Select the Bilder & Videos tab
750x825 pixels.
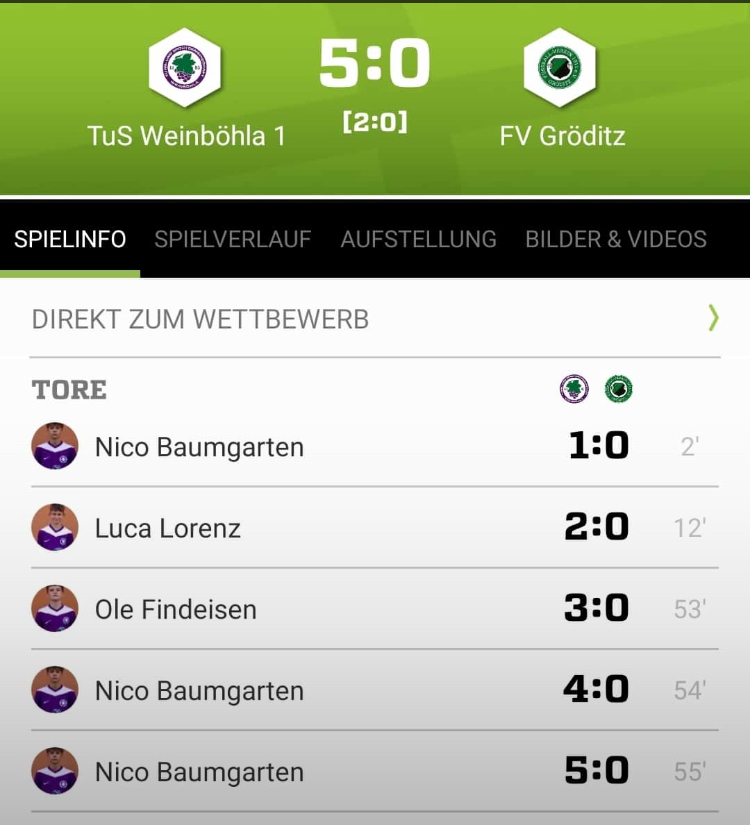tap(615, 239)
